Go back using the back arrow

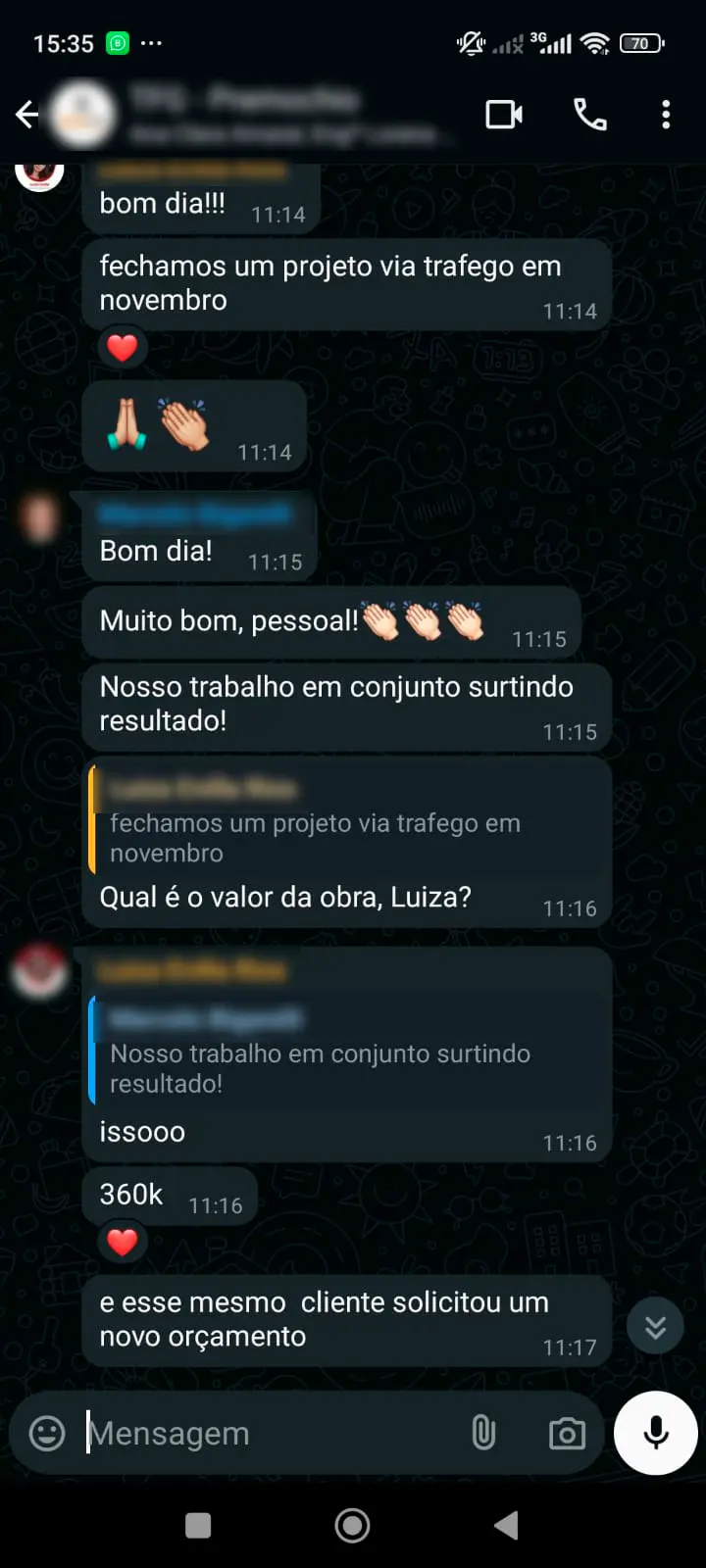point(26,114)
